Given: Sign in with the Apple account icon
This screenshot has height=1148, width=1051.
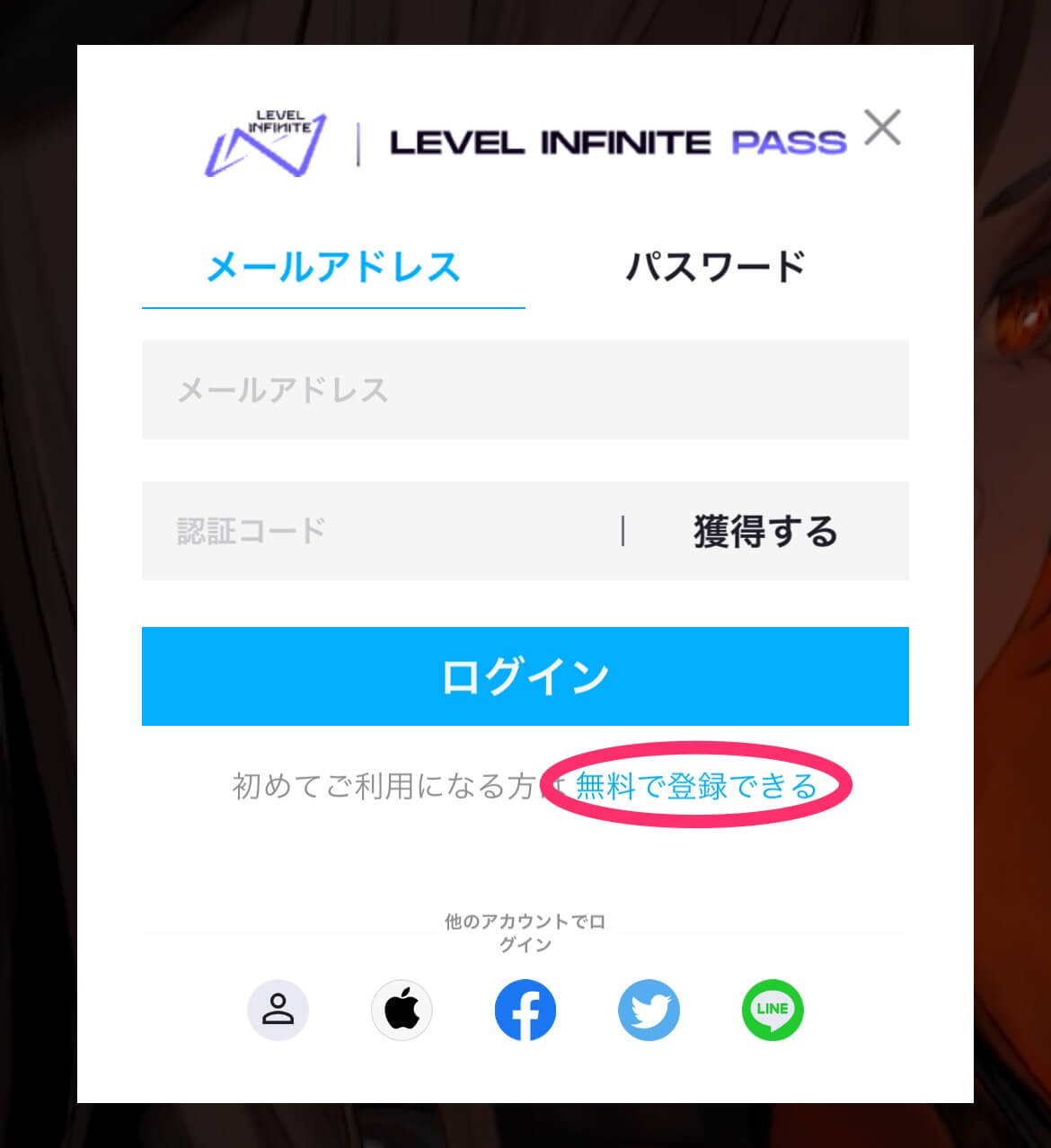Looking at the screenshot, I should click(x=402, y=1010).
